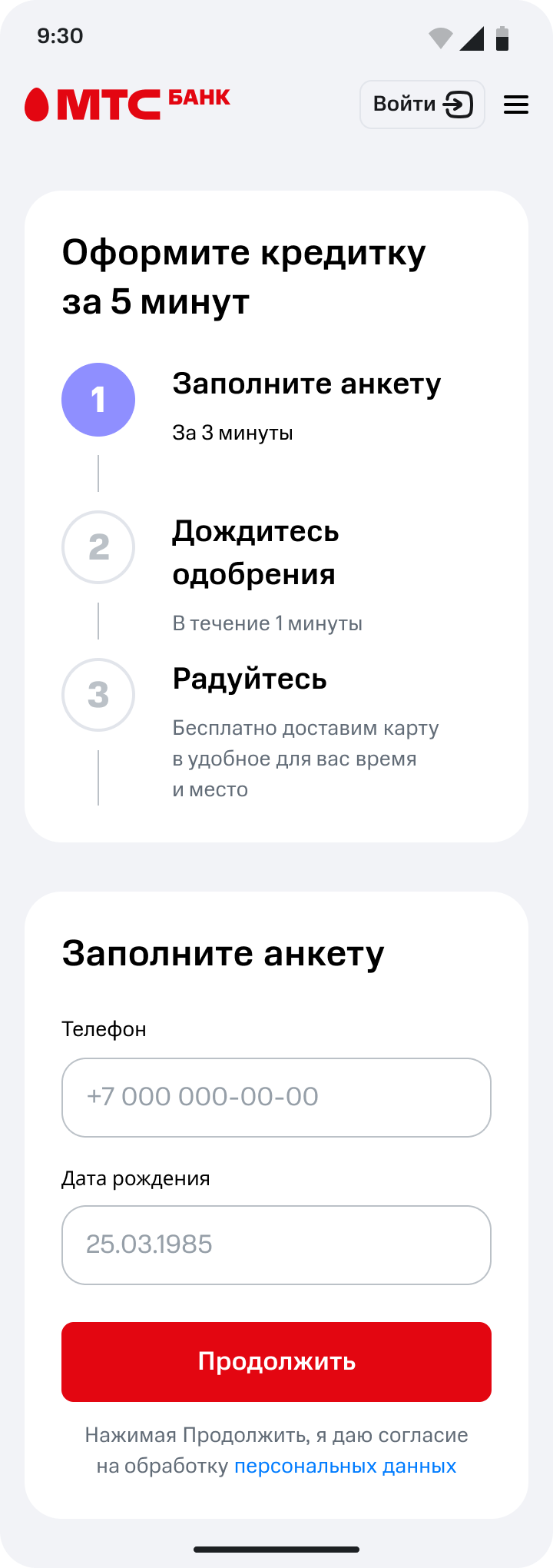Image resolution: width=553 pixels, height=1568 pixels.
Task: Open the hamburger menu
Action: [x=516, y=105]
